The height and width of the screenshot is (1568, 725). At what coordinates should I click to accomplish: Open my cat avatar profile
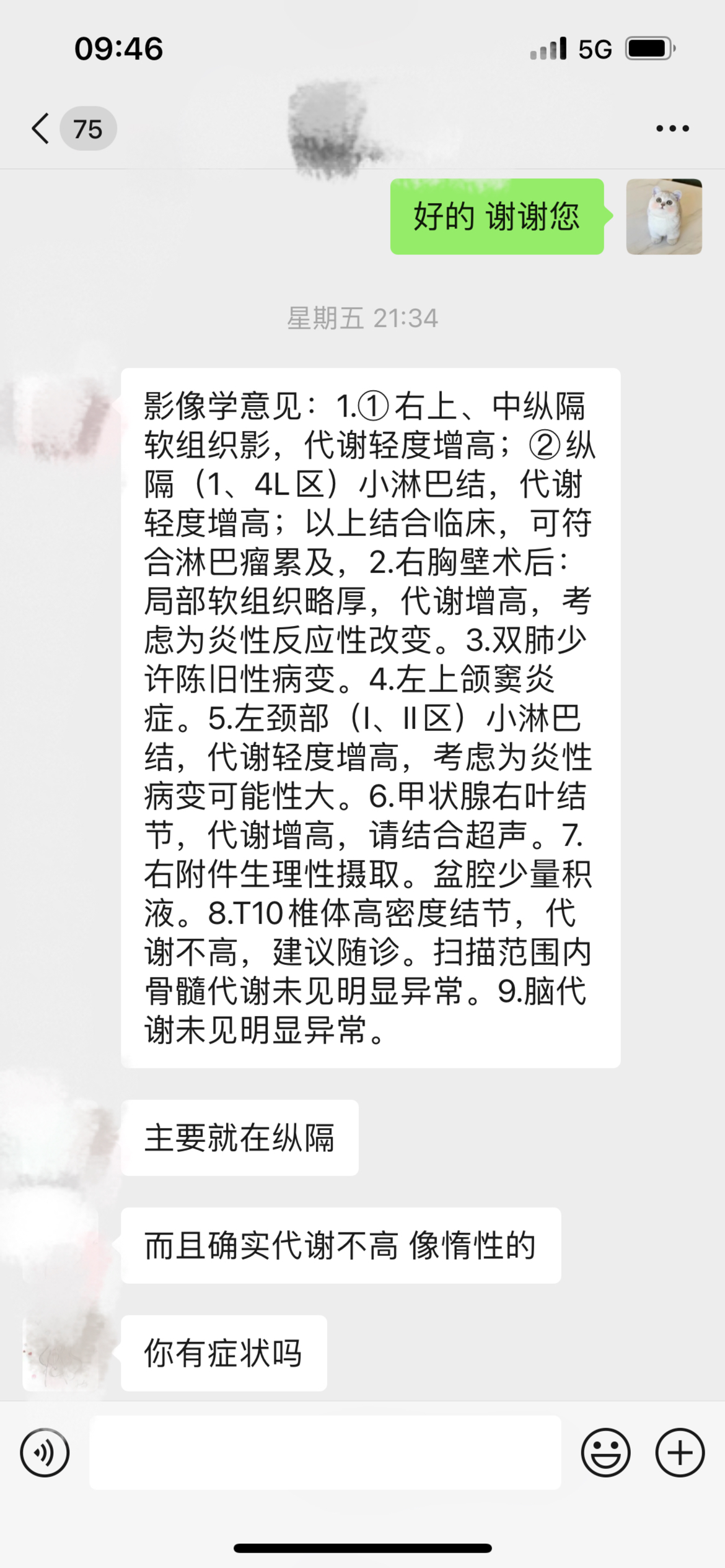(664, 217)
